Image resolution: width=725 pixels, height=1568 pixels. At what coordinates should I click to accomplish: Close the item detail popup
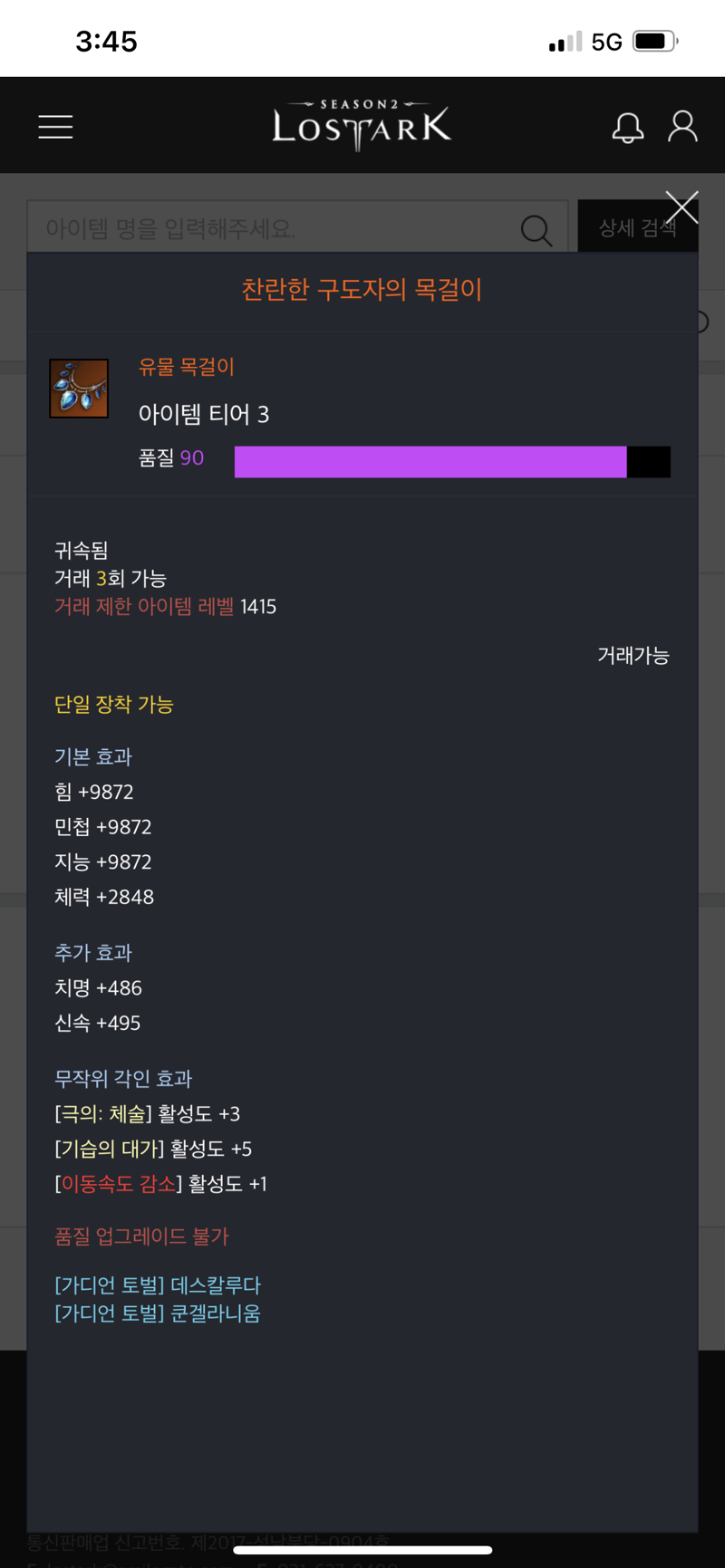pos(681,207)
